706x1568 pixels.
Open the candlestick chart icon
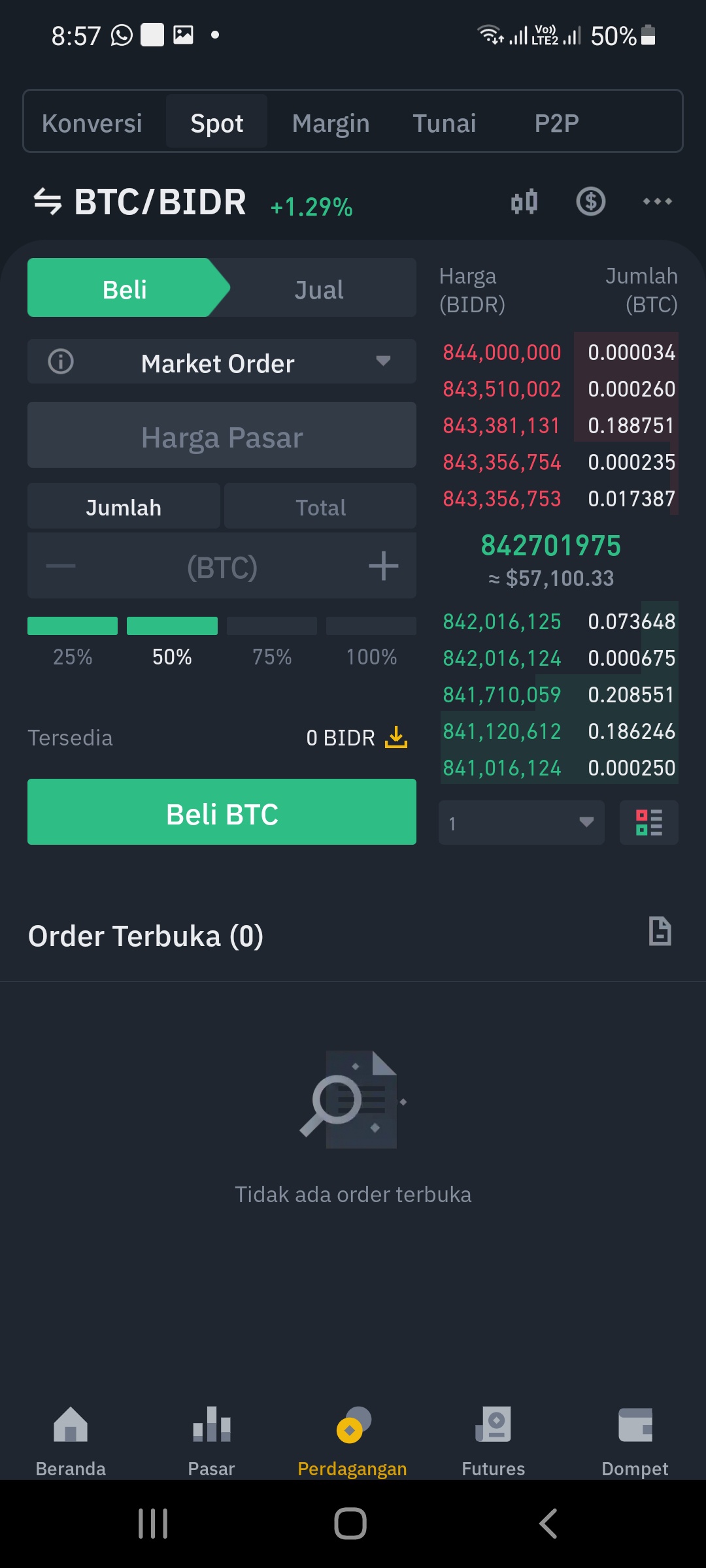point(524,202)
